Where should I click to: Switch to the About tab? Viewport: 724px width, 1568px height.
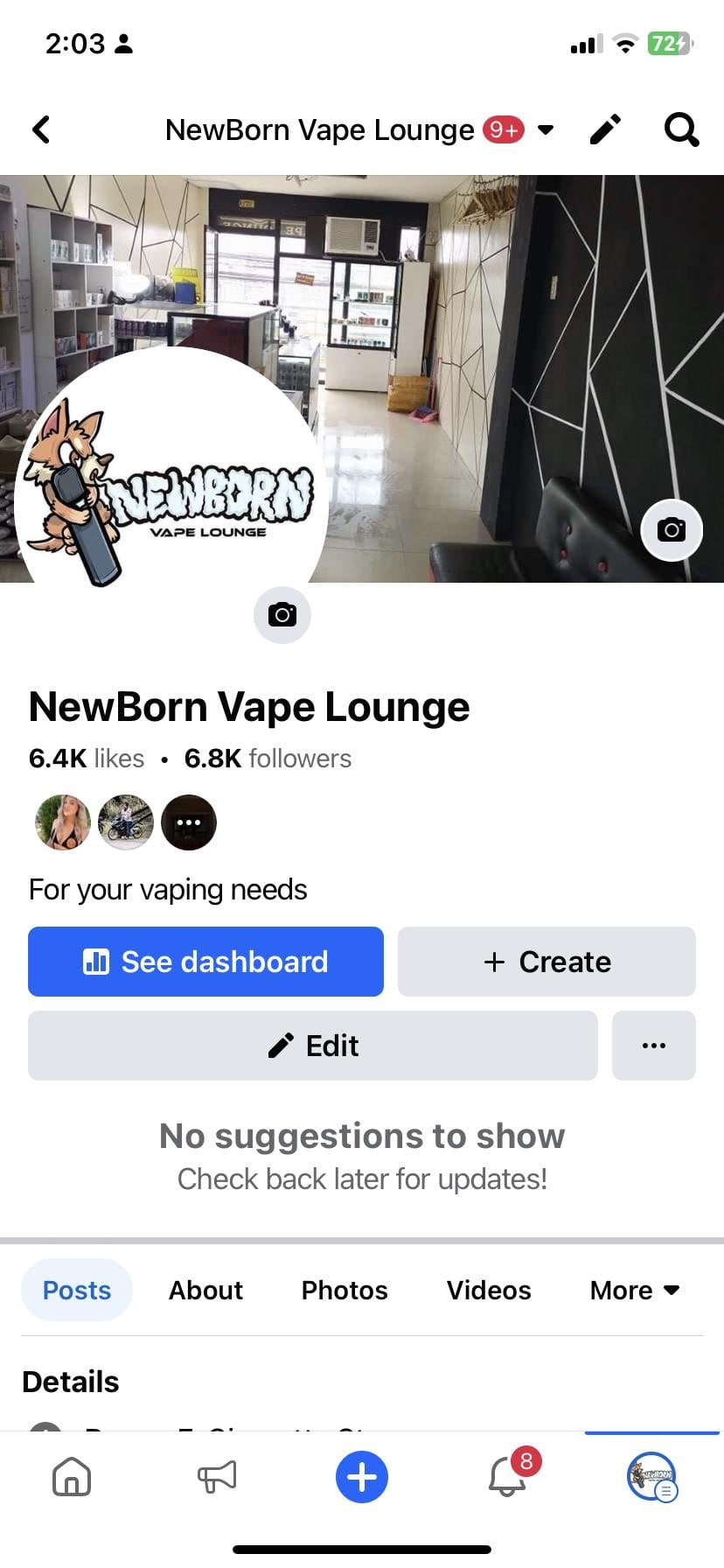[205, 1290]
